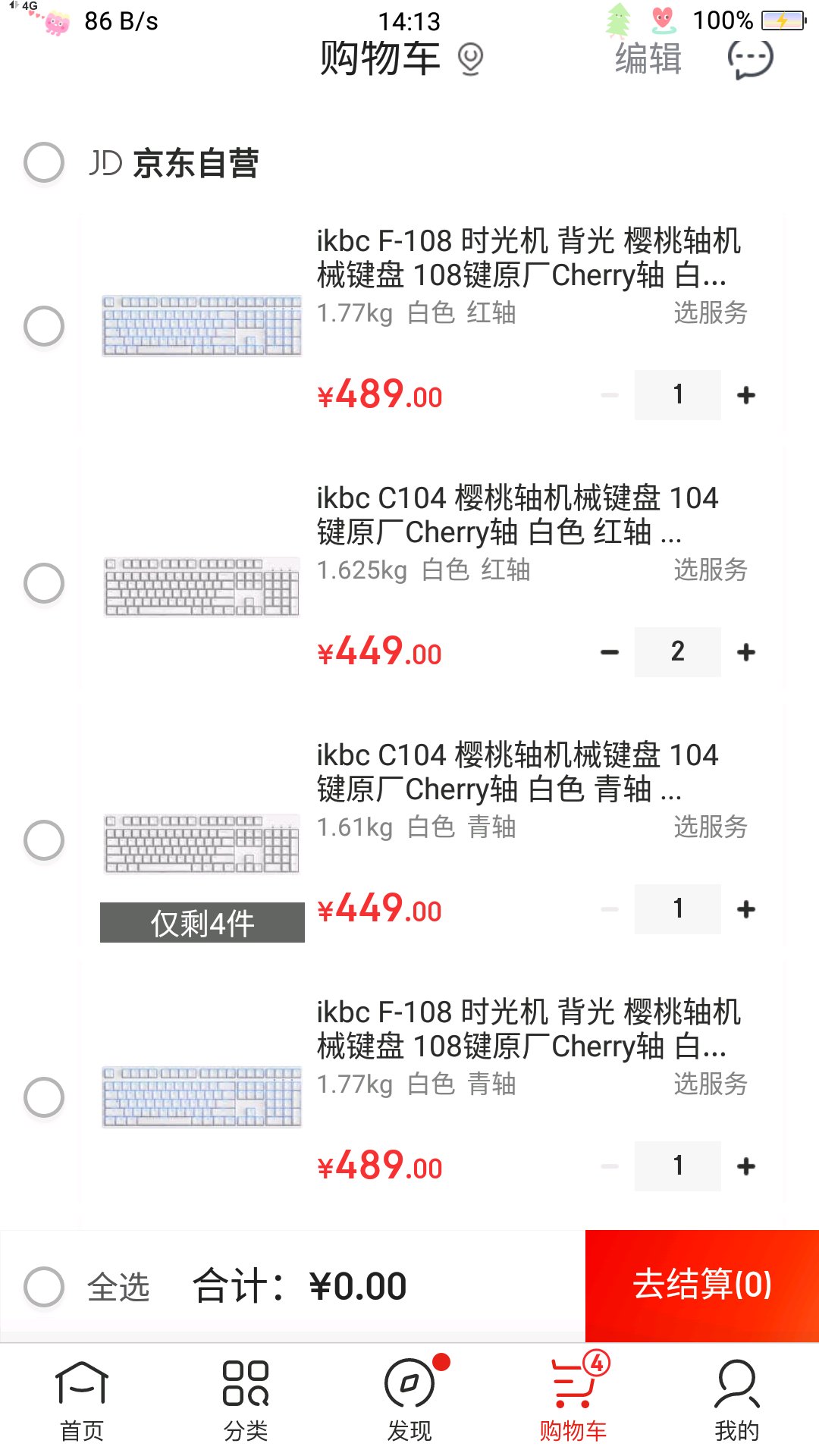Increase quantity of F-108 青轴 keyboard

tap(746, 1166)
